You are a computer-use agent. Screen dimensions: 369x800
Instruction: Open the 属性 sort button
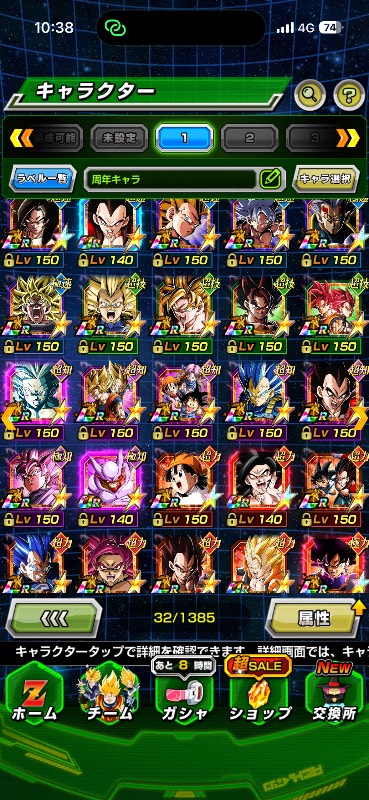point(315,618)
